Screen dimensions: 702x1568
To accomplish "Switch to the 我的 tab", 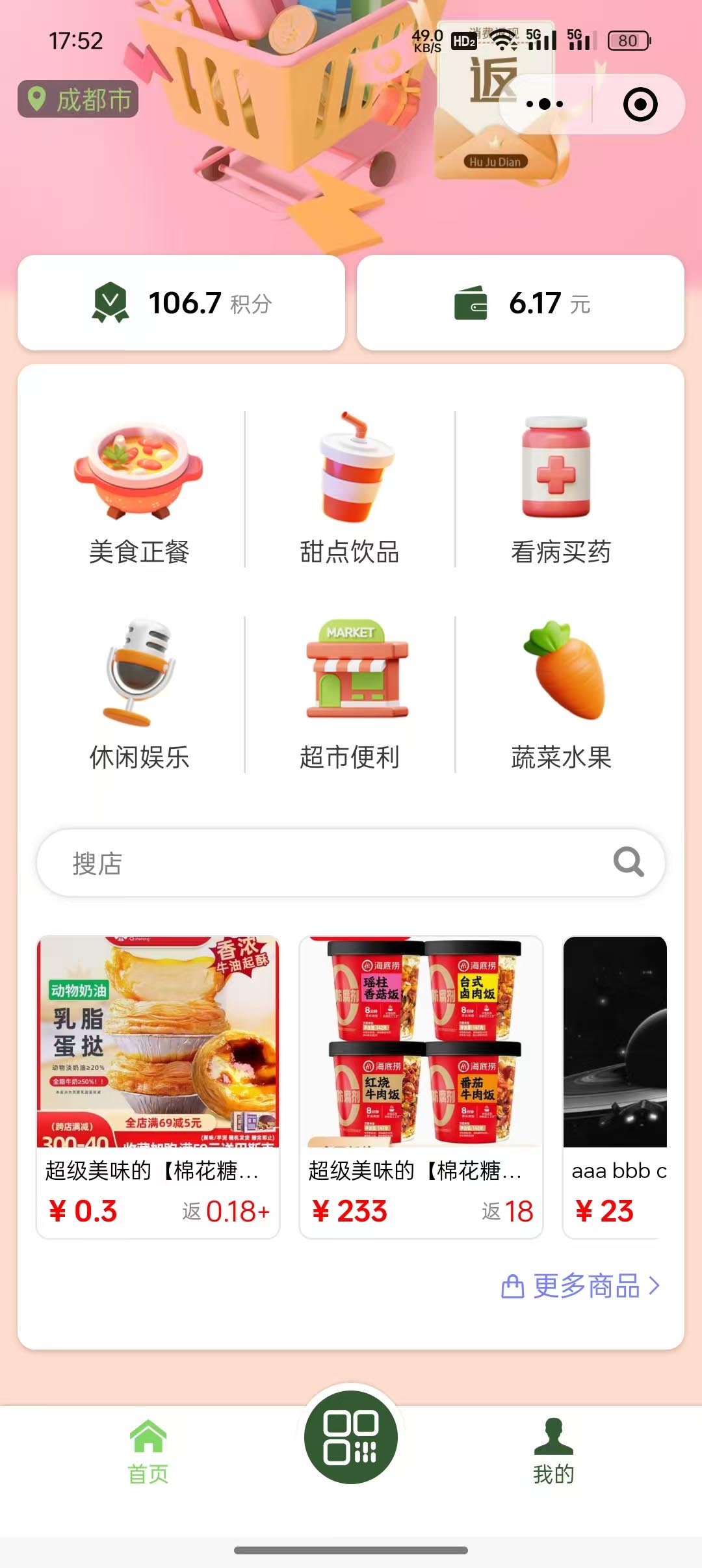I will [x=554, y=1451].
